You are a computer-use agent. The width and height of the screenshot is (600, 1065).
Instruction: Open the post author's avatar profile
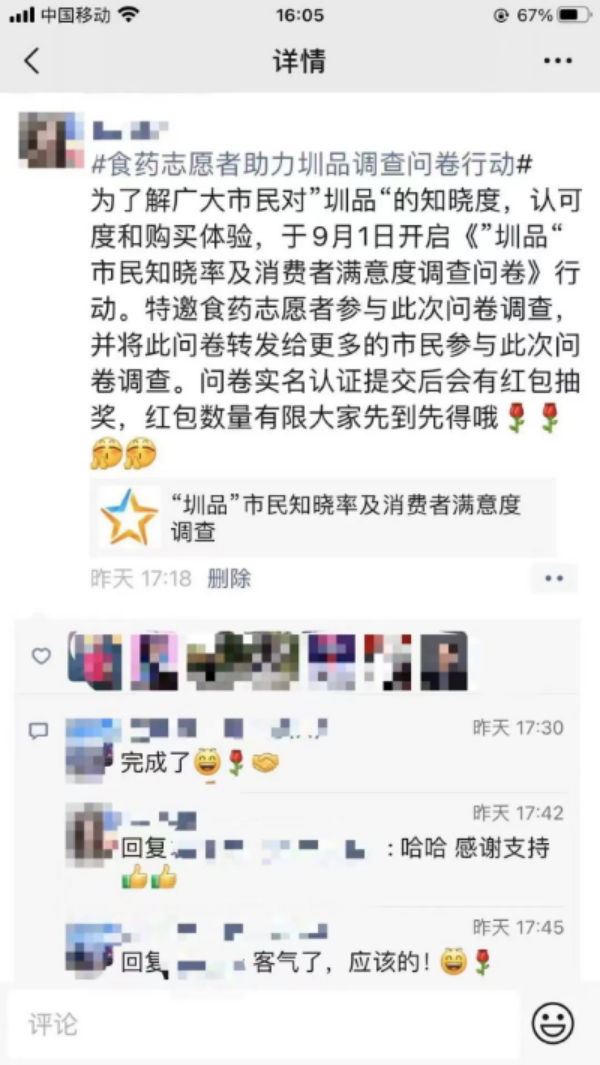coord(49,140)
